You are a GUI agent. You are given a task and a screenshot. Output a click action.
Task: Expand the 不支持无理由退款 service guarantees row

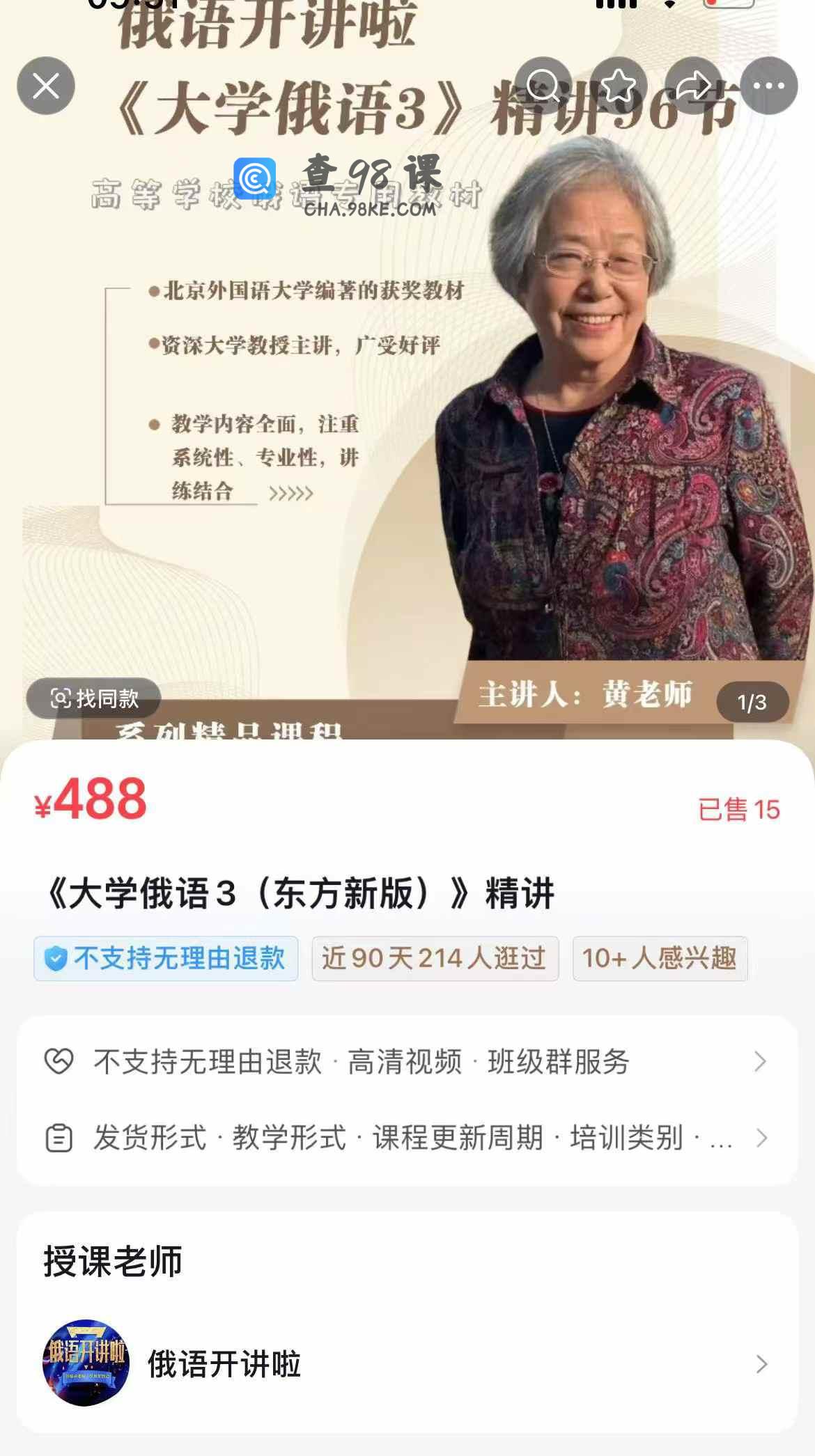(407, 1062)
